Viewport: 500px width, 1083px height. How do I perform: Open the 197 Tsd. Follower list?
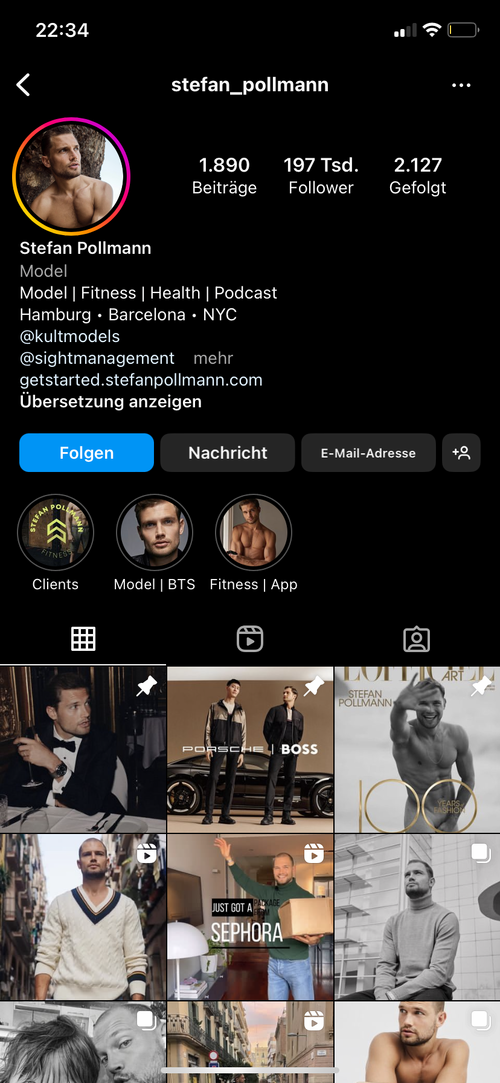pyautogui.click(x=321, y=175)
